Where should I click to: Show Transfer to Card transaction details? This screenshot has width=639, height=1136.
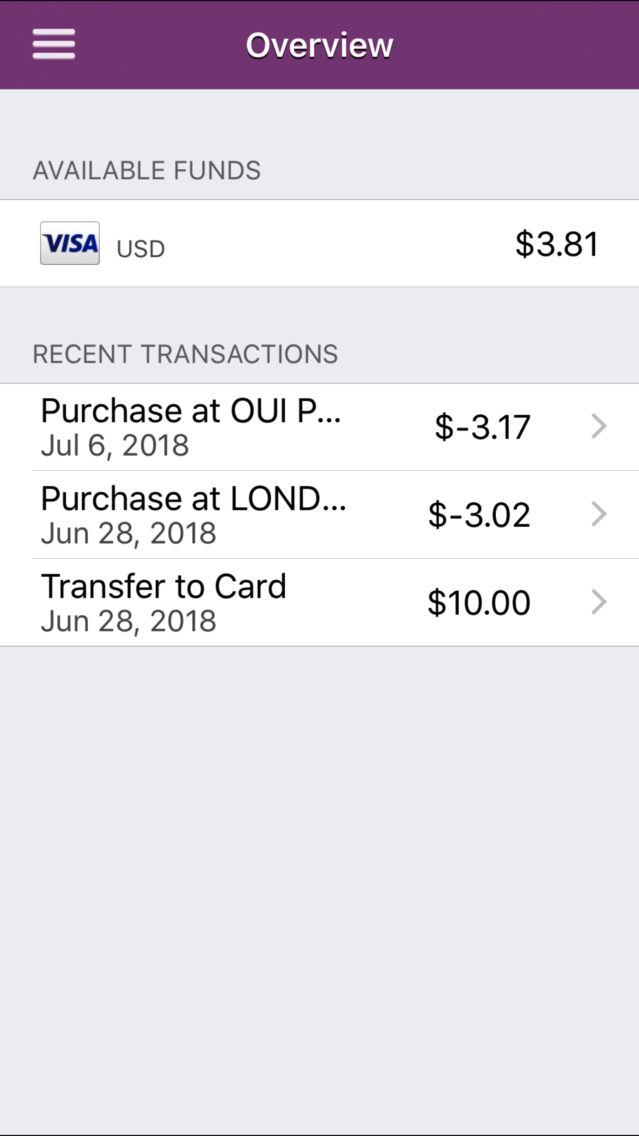coord(319,603)
